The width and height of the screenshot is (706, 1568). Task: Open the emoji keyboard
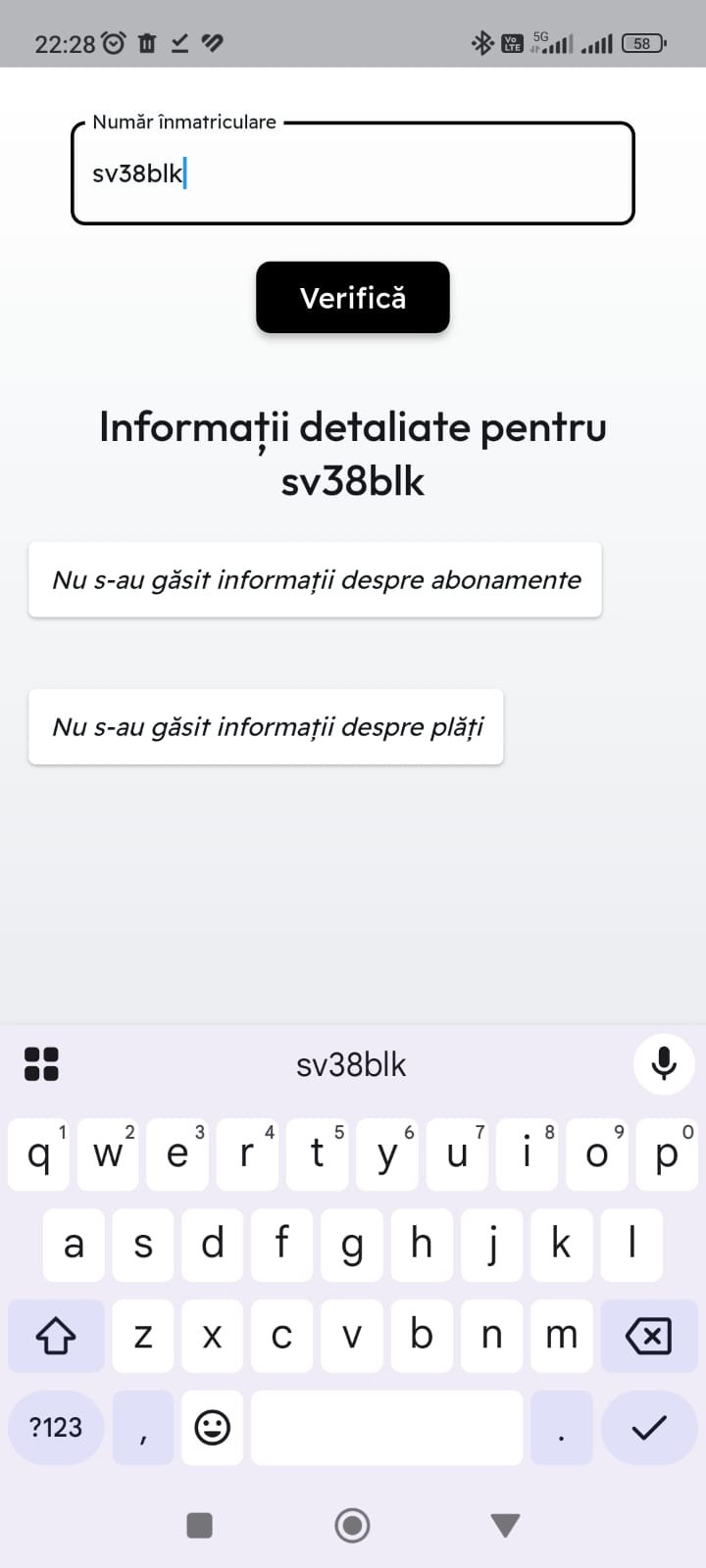[212, 1428]
